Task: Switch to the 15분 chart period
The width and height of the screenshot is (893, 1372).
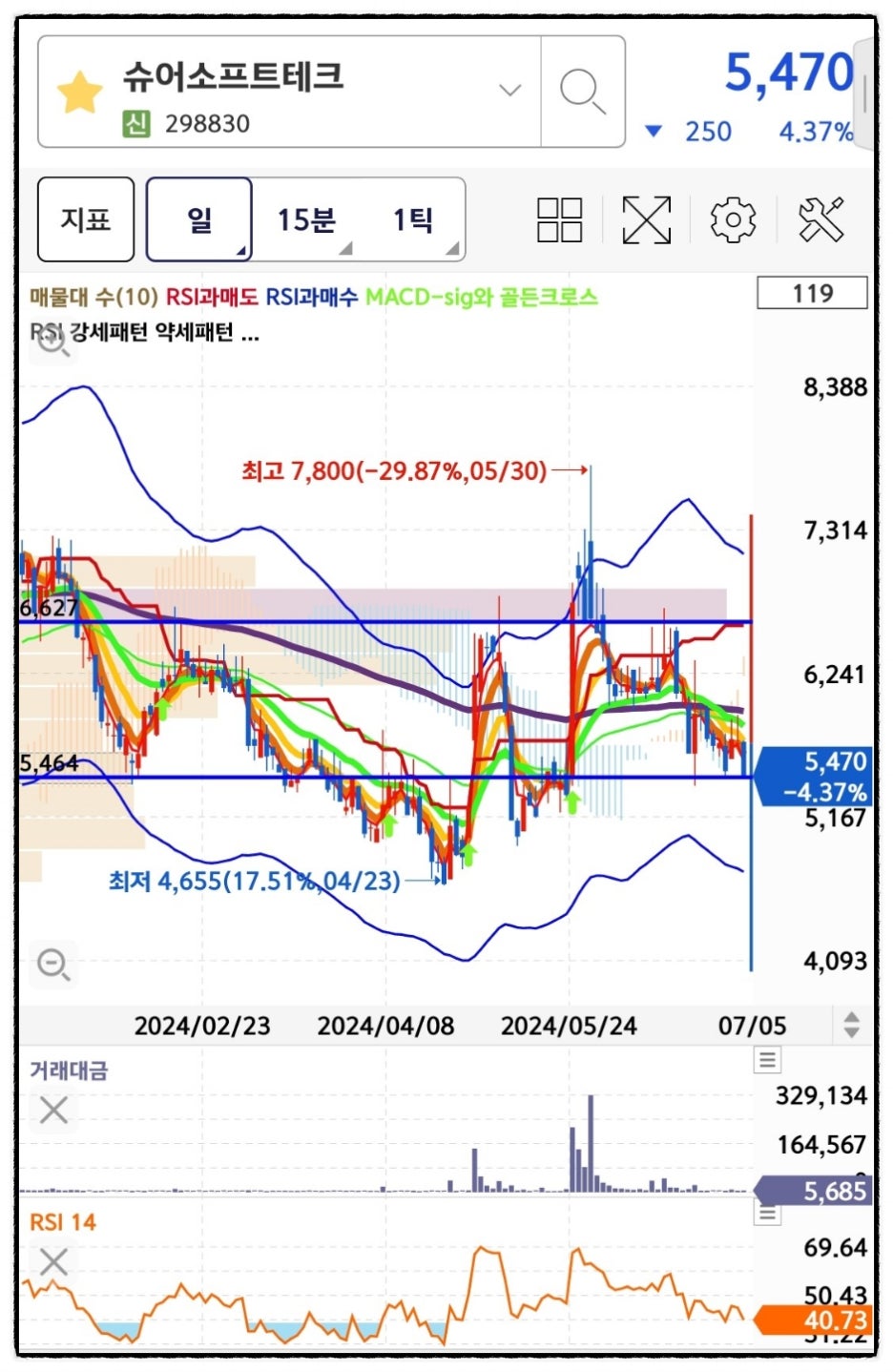Action: coord(306,219)
